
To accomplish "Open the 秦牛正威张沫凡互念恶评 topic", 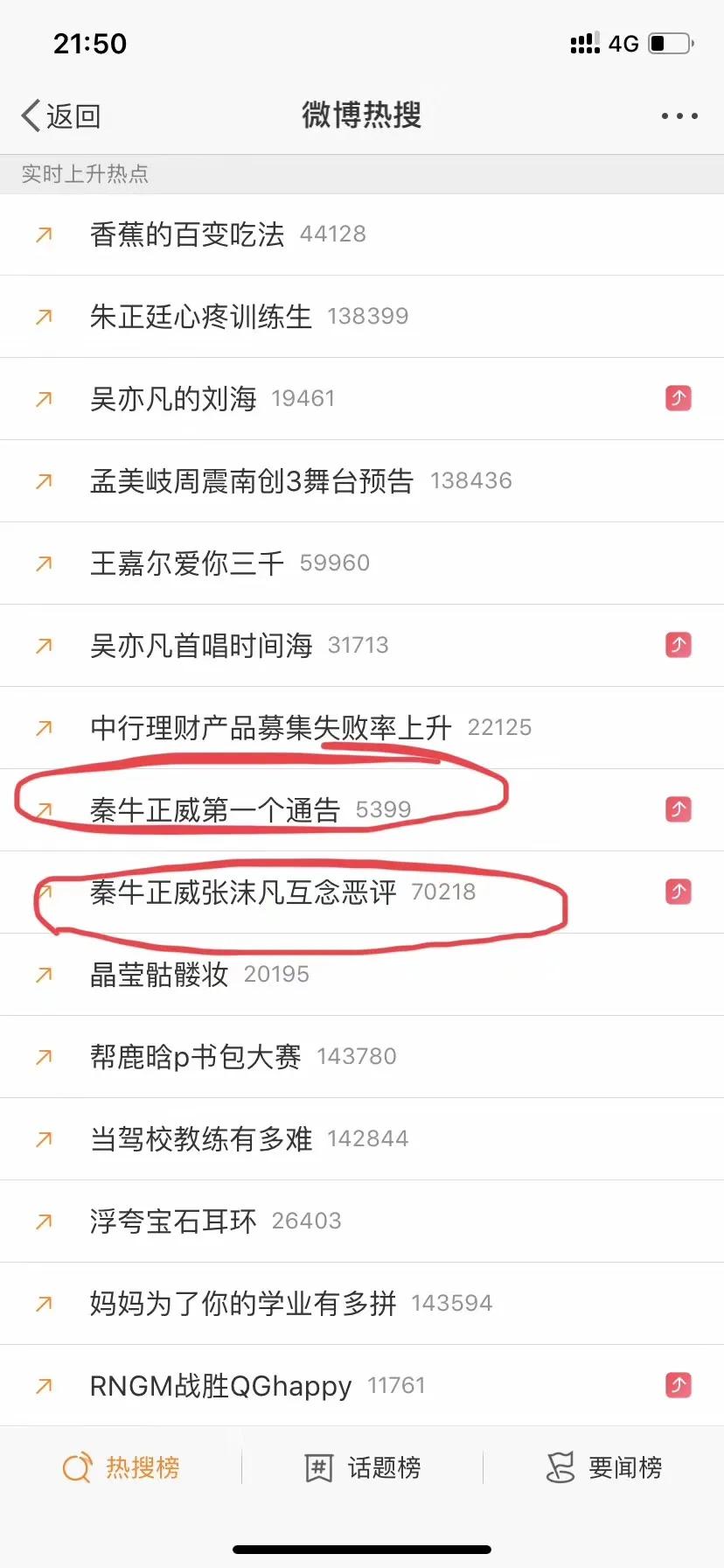I will [245, 892].
